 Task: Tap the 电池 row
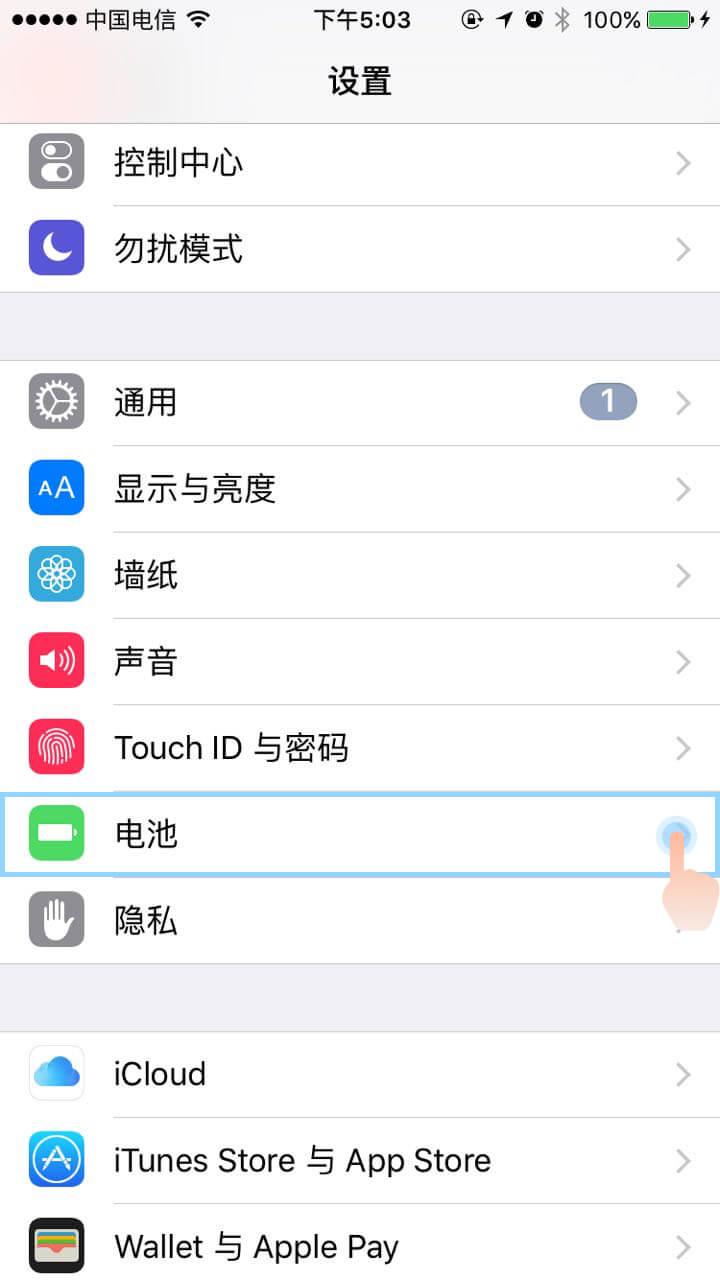[x=360, y=833]
